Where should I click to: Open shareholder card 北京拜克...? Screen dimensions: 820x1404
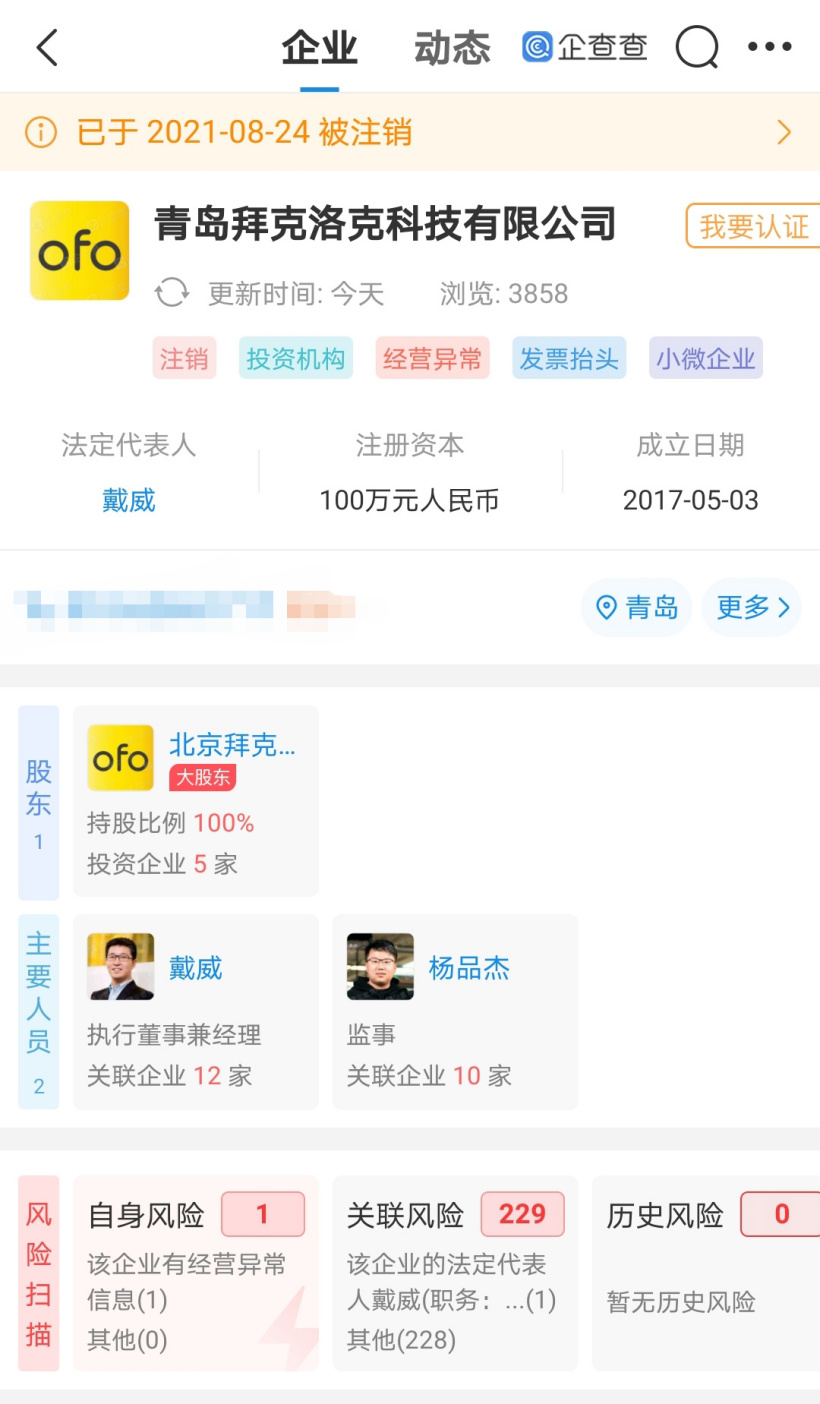[x=196, y=800]
